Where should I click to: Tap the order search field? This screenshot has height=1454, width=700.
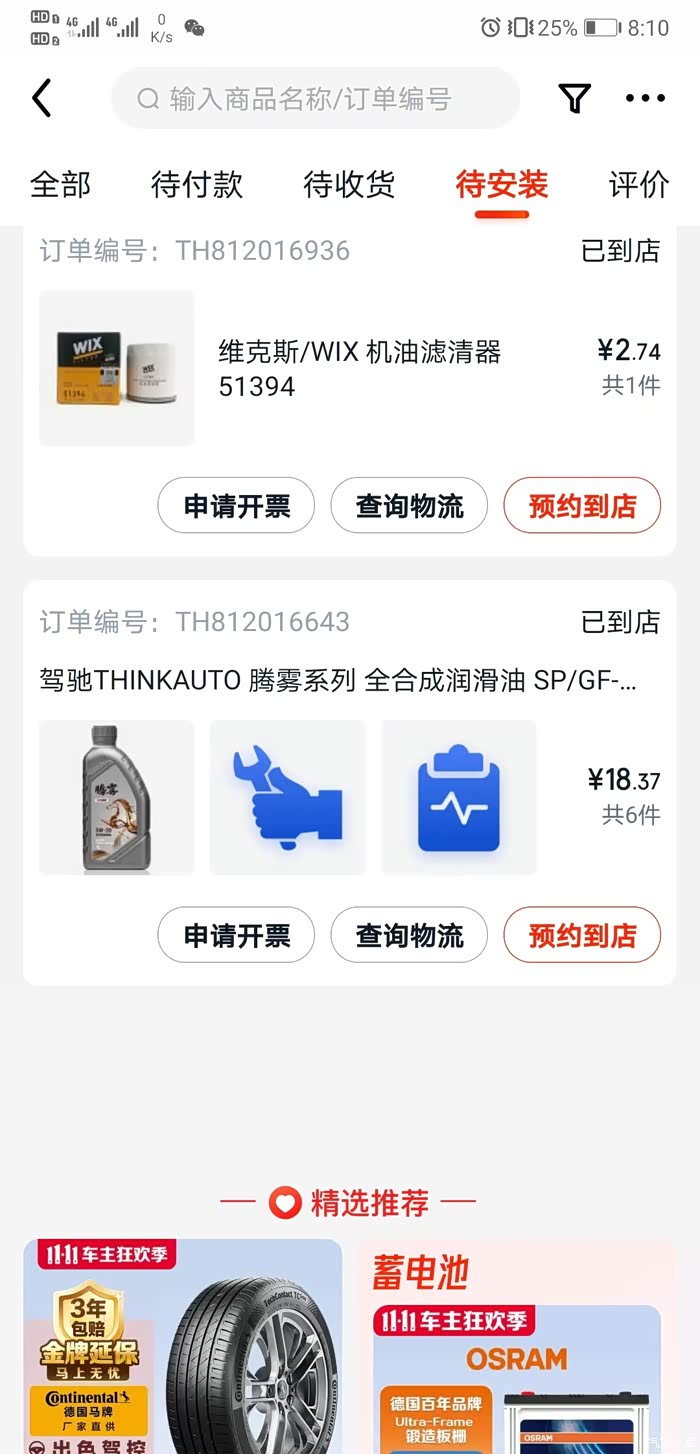pyautogui.click(x=315, y=98)
